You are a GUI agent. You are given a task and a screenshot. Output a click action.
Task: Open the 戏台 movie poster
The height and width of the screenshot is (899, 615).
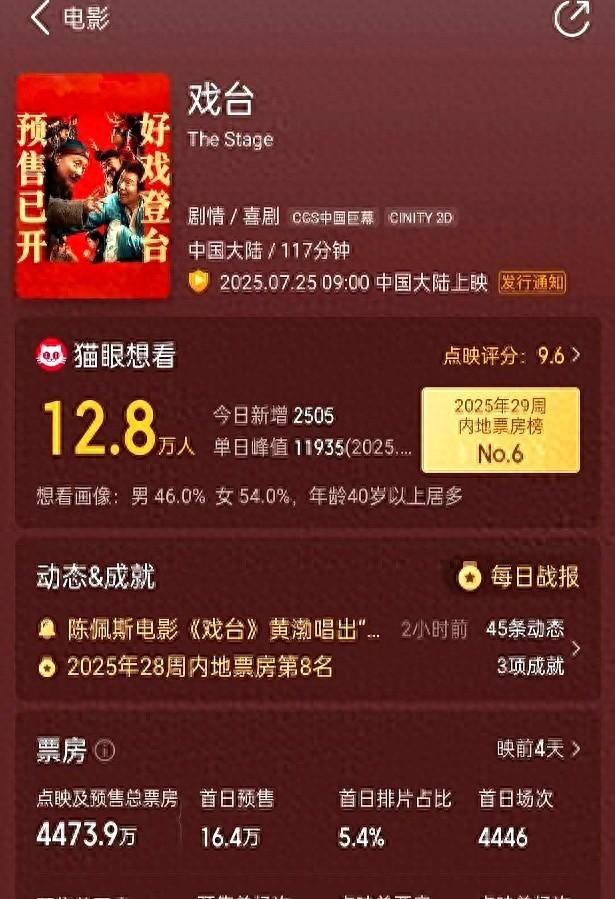[93, 185]
